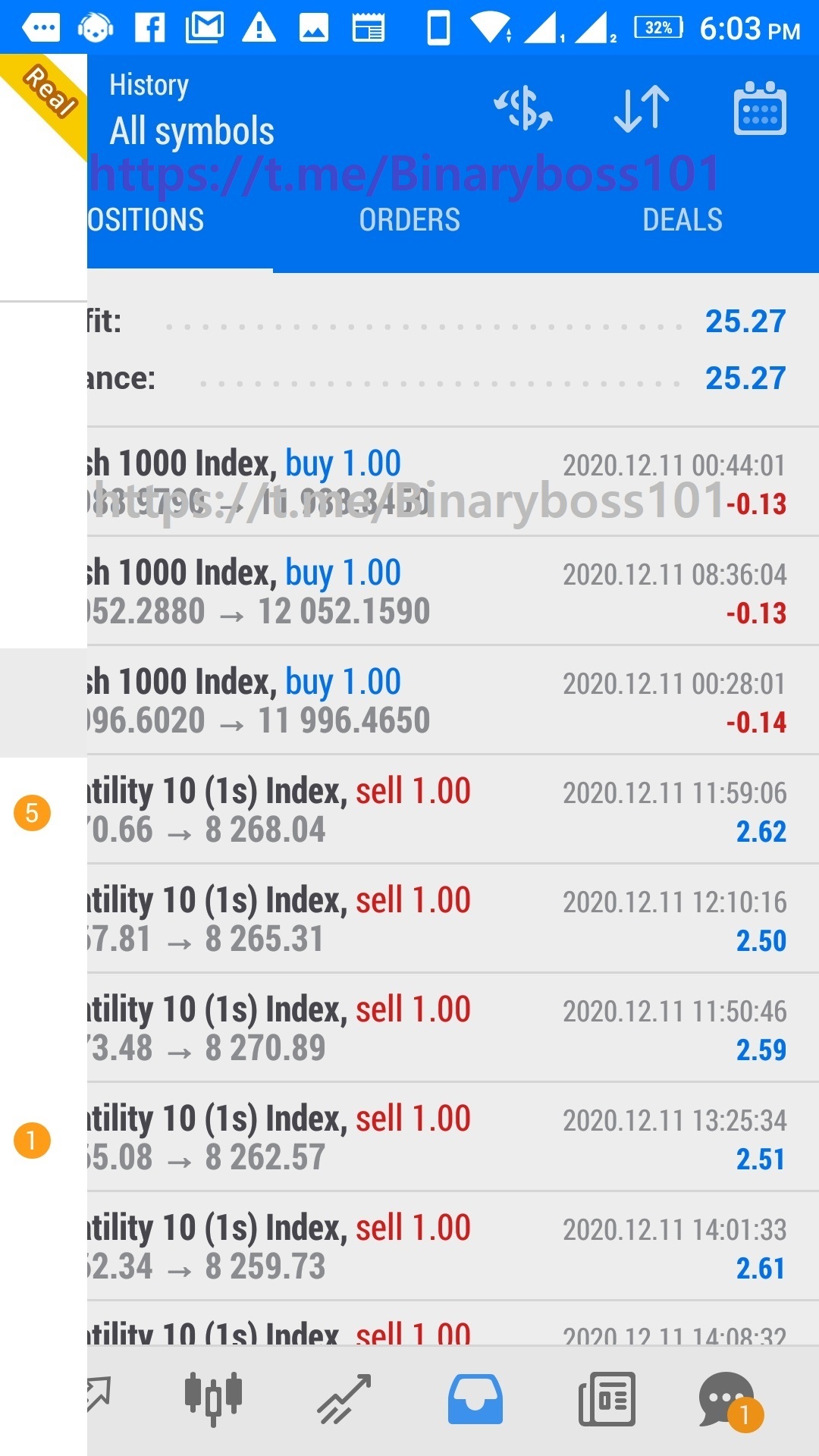Switch to the ORDERS tab
819x1456 pixels.
click(409, 220)
